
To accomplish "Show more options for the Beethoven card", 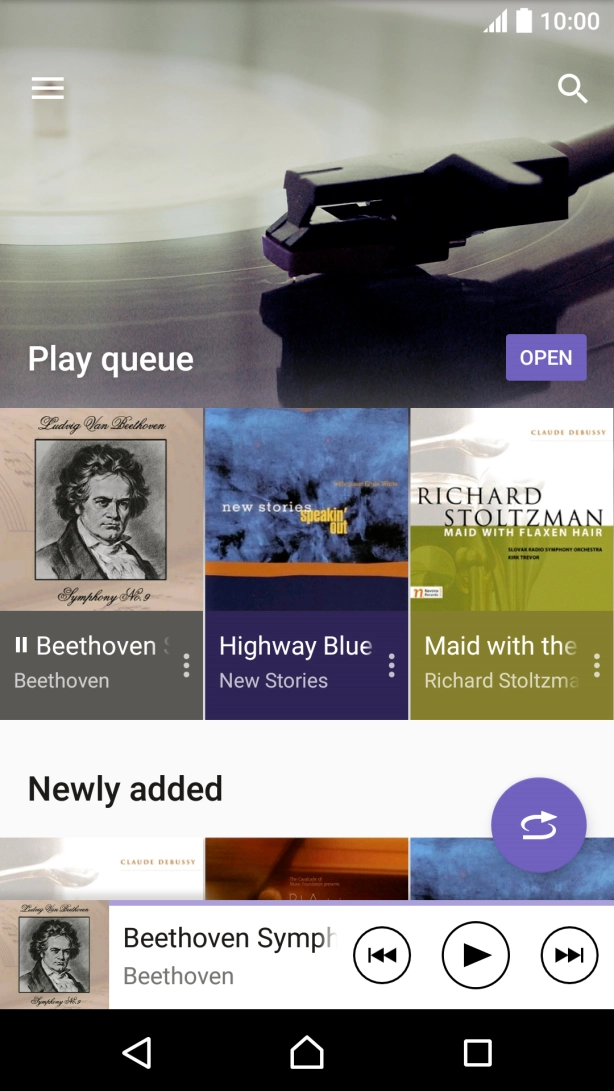I will [x=186, y=665].
